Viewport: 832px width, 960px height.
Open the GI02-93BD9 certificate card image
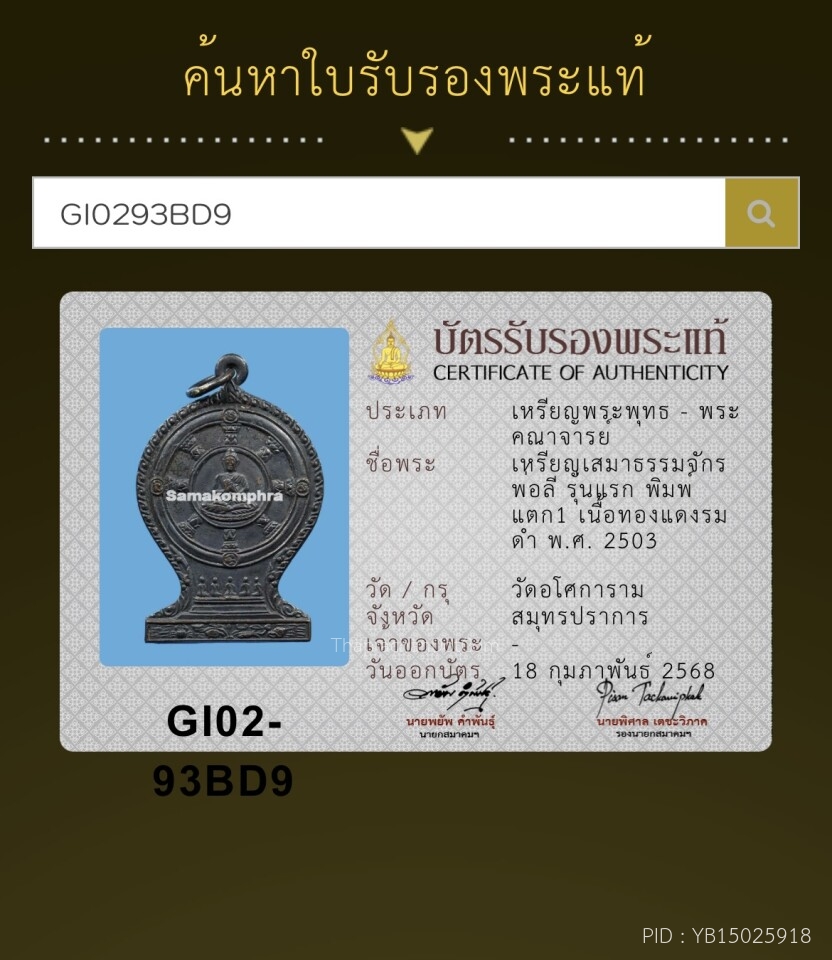[415, 520]
